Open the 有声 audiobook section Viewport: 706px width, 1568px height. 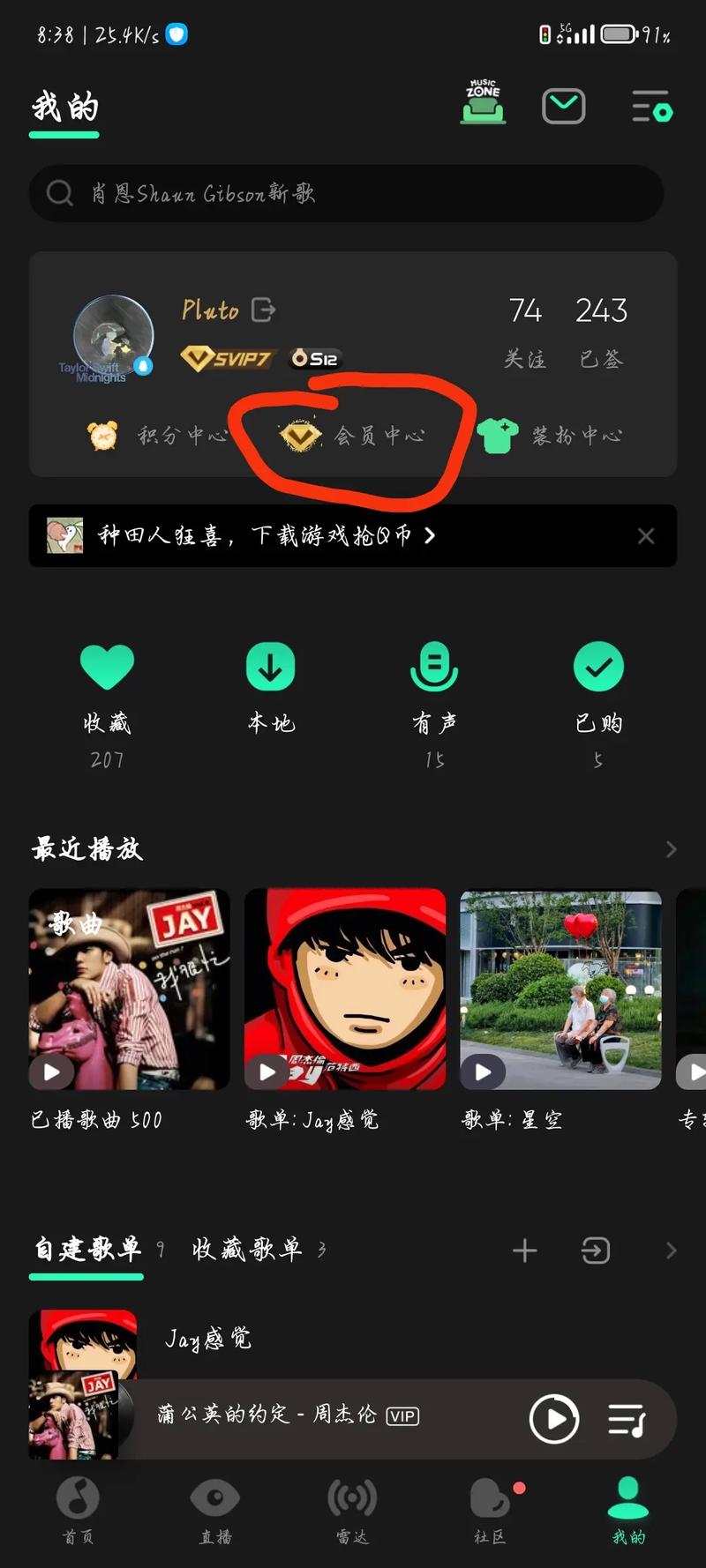pyautogui.click(x=434, y=666)
